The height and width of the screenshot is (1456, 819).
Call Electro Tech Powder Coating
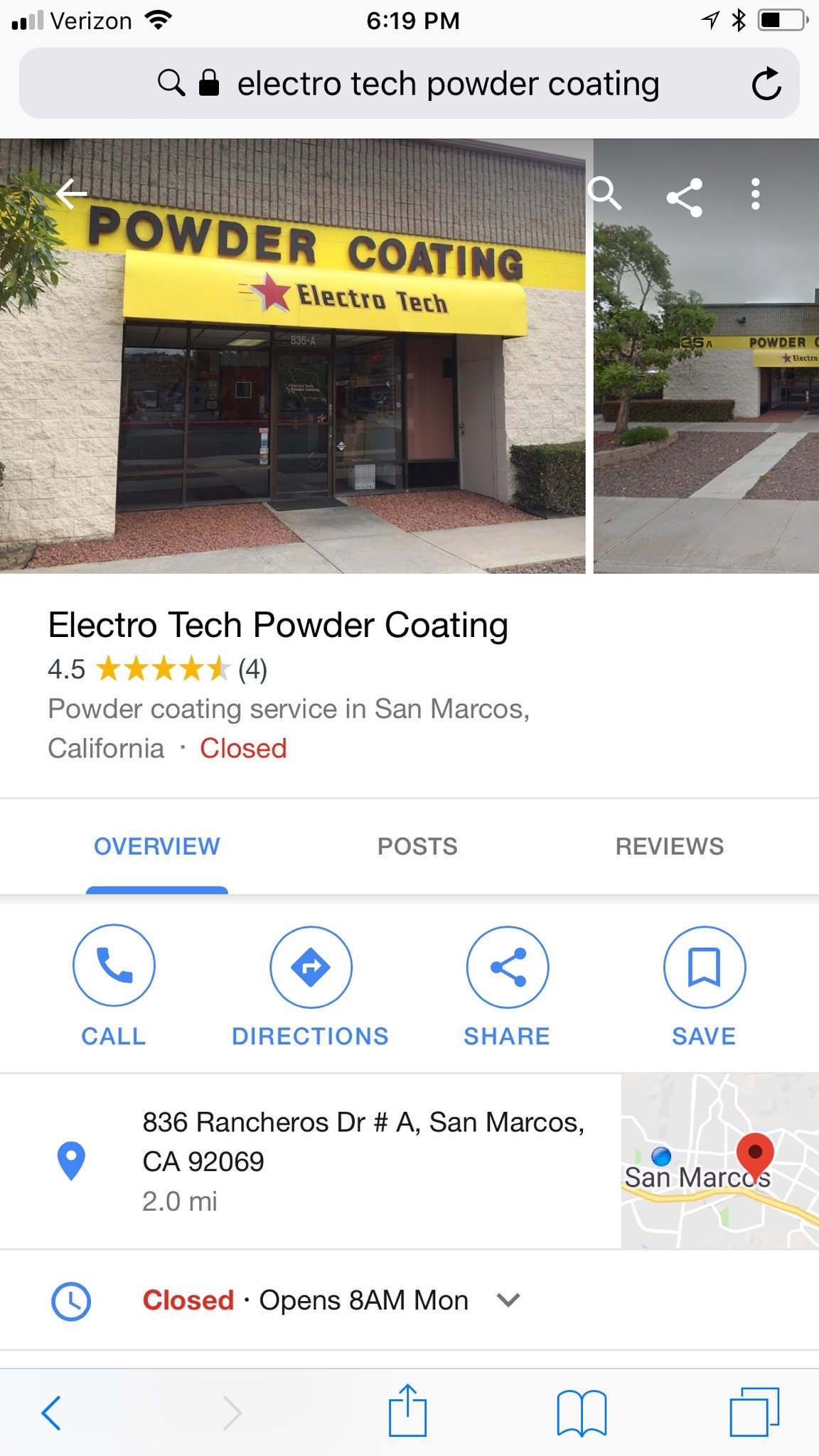tap(114, 985)
